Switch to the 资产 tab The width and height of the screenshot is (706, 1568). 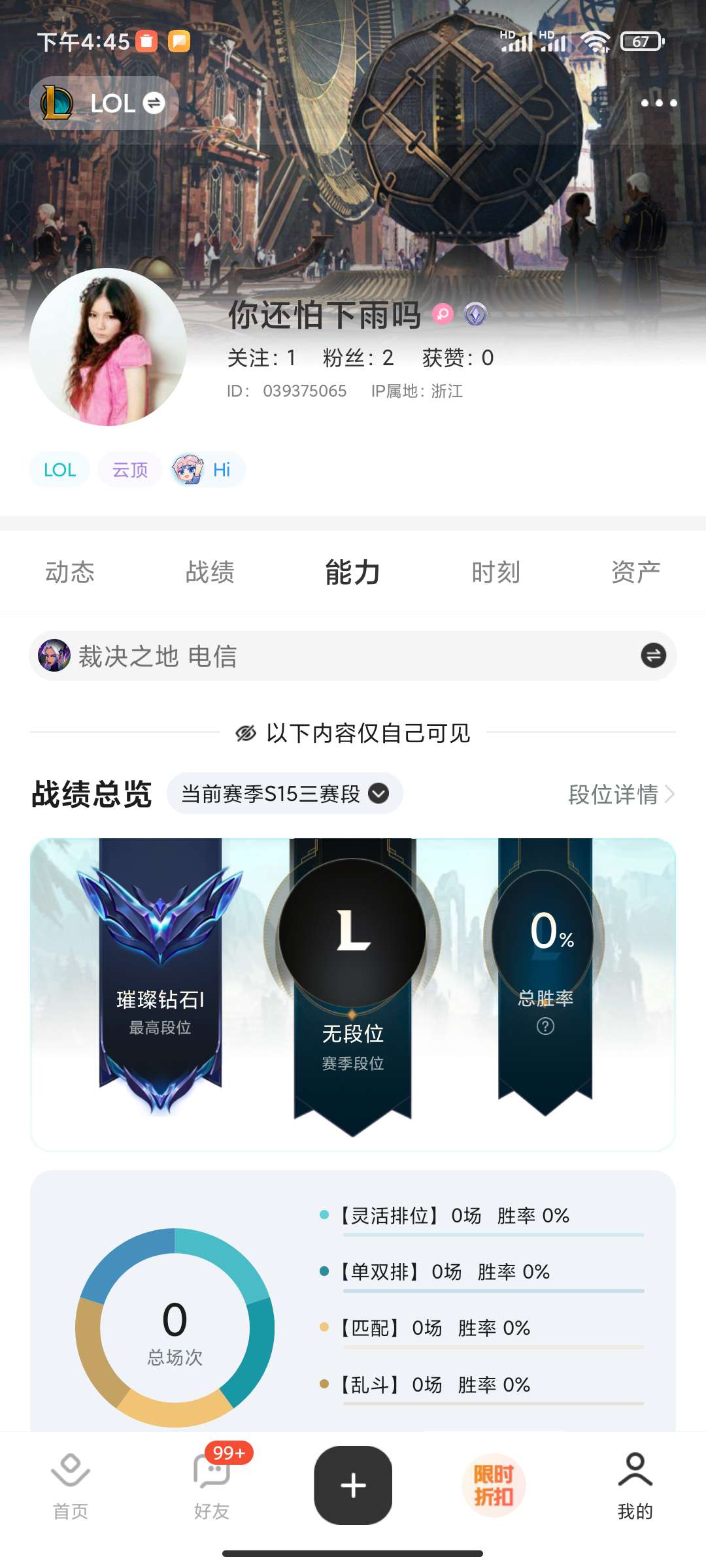click(x=635, y=572)
